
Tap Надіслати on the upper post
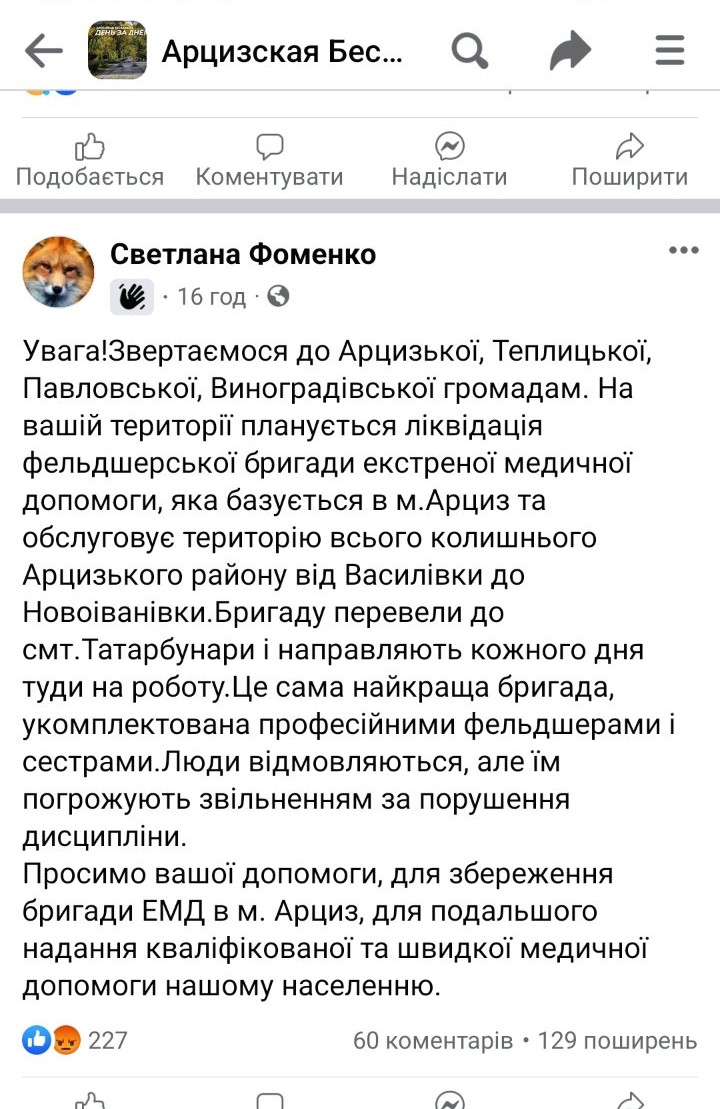(449, 162)
